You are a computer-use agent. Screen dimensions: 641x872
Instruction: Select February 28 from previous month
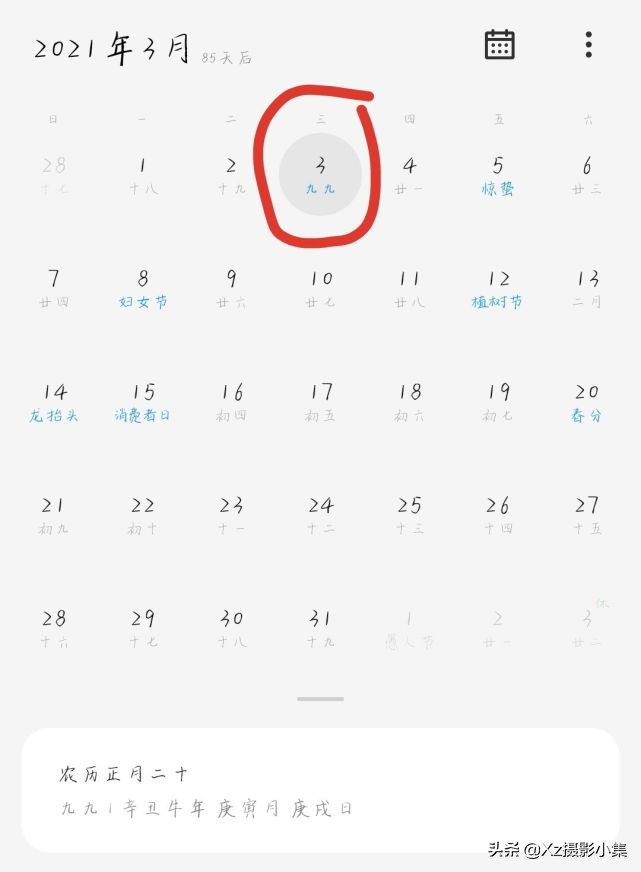(54, 175)
